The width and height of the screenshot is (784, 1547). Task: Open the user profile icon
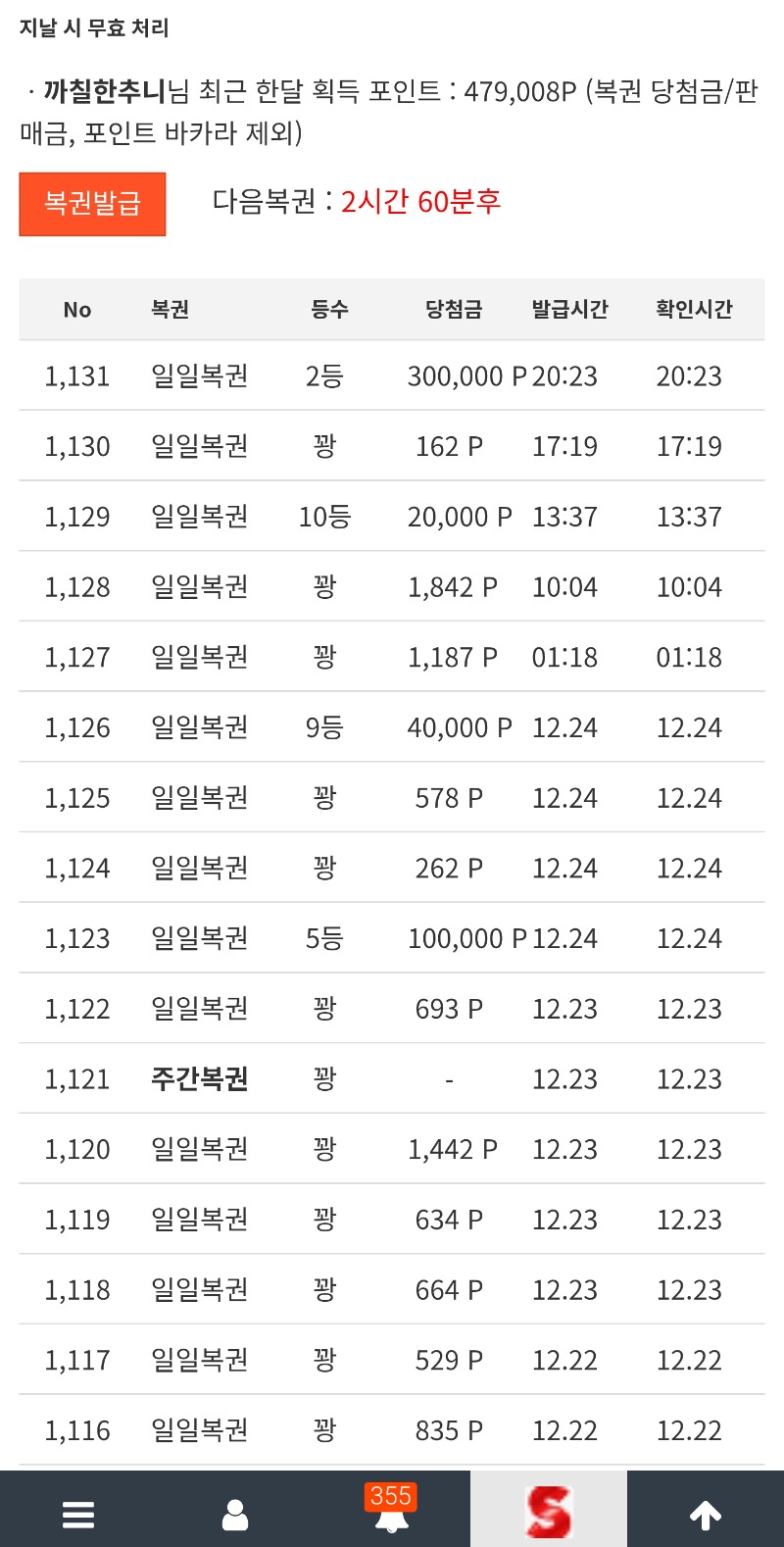pyautogui.click(x=235, y=1515)
